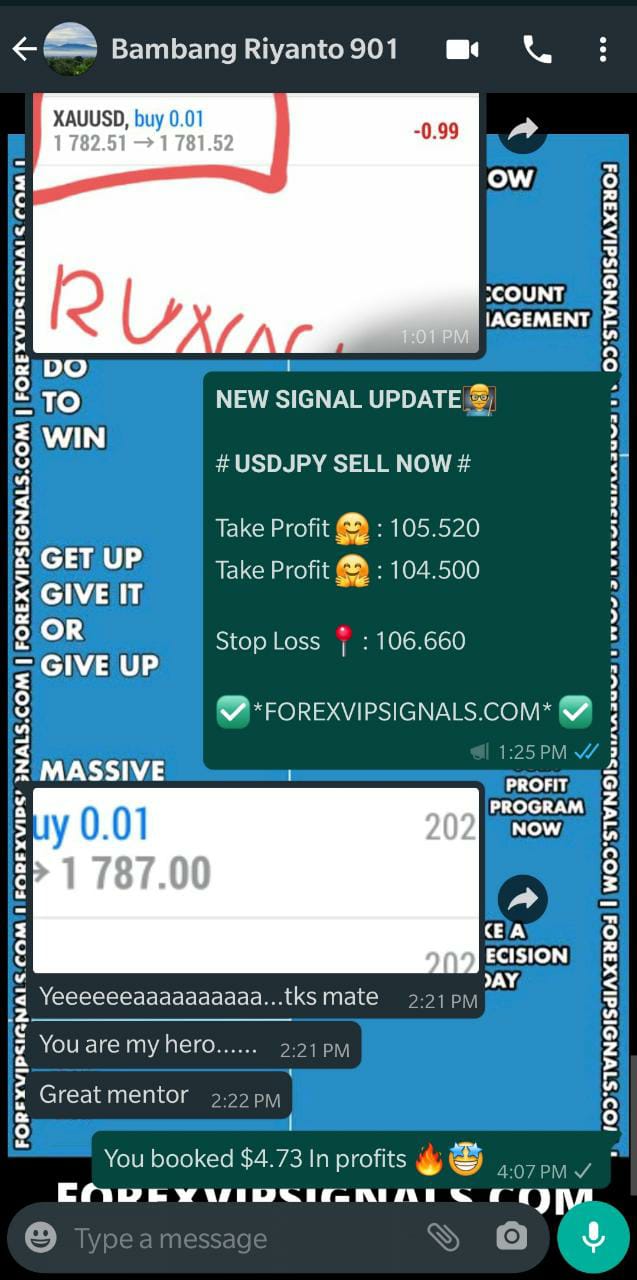
Task: Focus the Type a message field
Action: (240, 1238)
